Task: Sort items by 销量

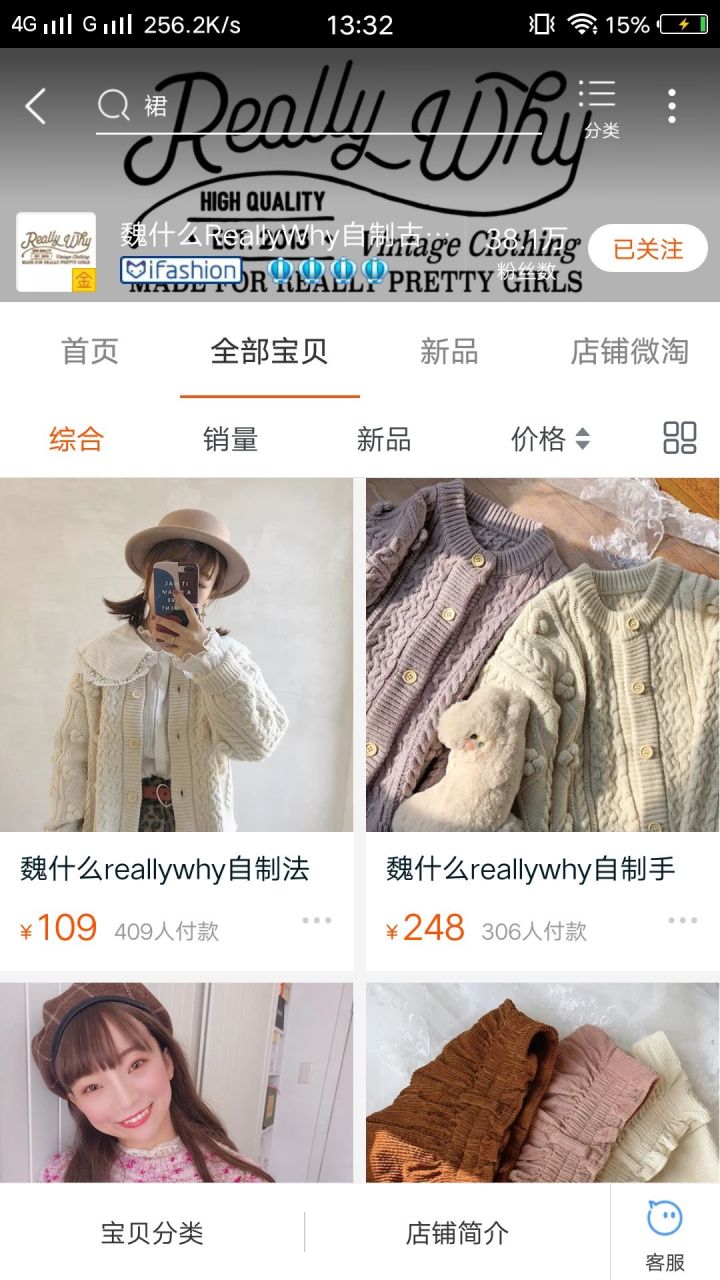Action: click(x=230, y=439)
